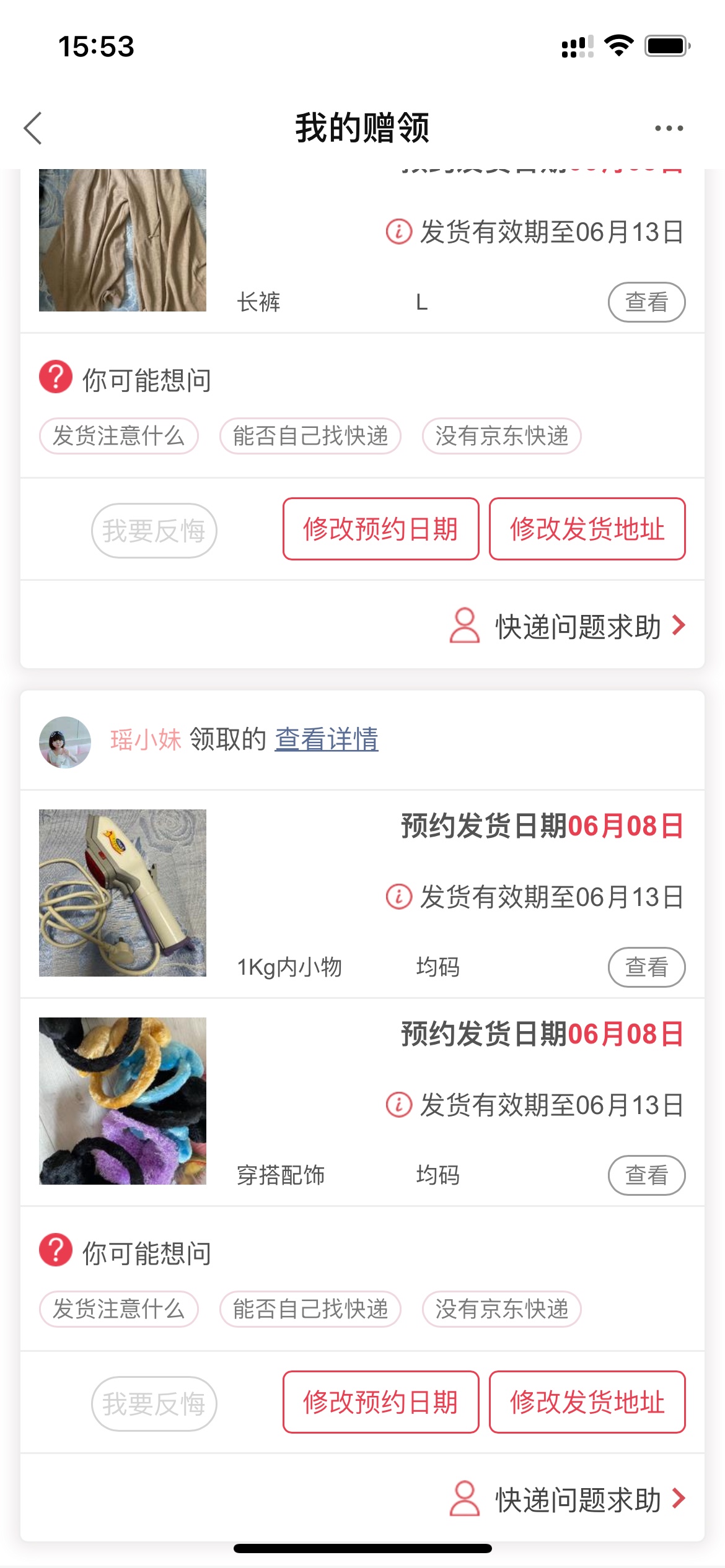The height and width of the screenshot is (1568, 725).
Task: Open 瑶小妹's profile avatar
Action: 65,742
